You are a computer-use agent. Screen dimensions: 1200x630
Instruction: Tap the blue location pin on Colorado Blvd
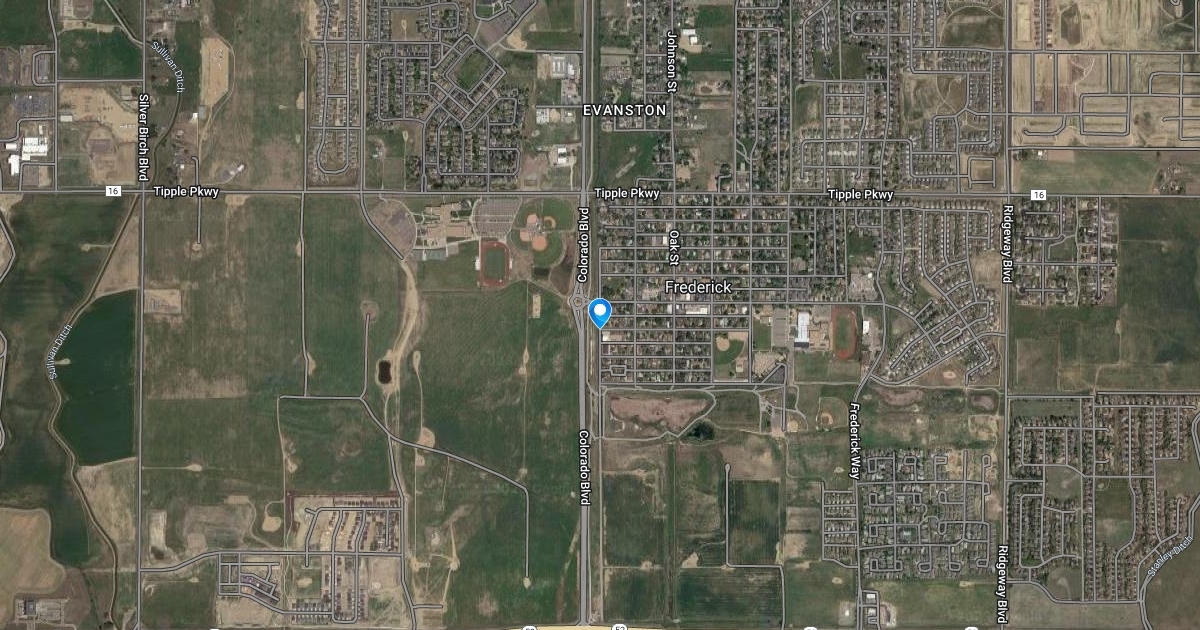[x=600, y=311]
